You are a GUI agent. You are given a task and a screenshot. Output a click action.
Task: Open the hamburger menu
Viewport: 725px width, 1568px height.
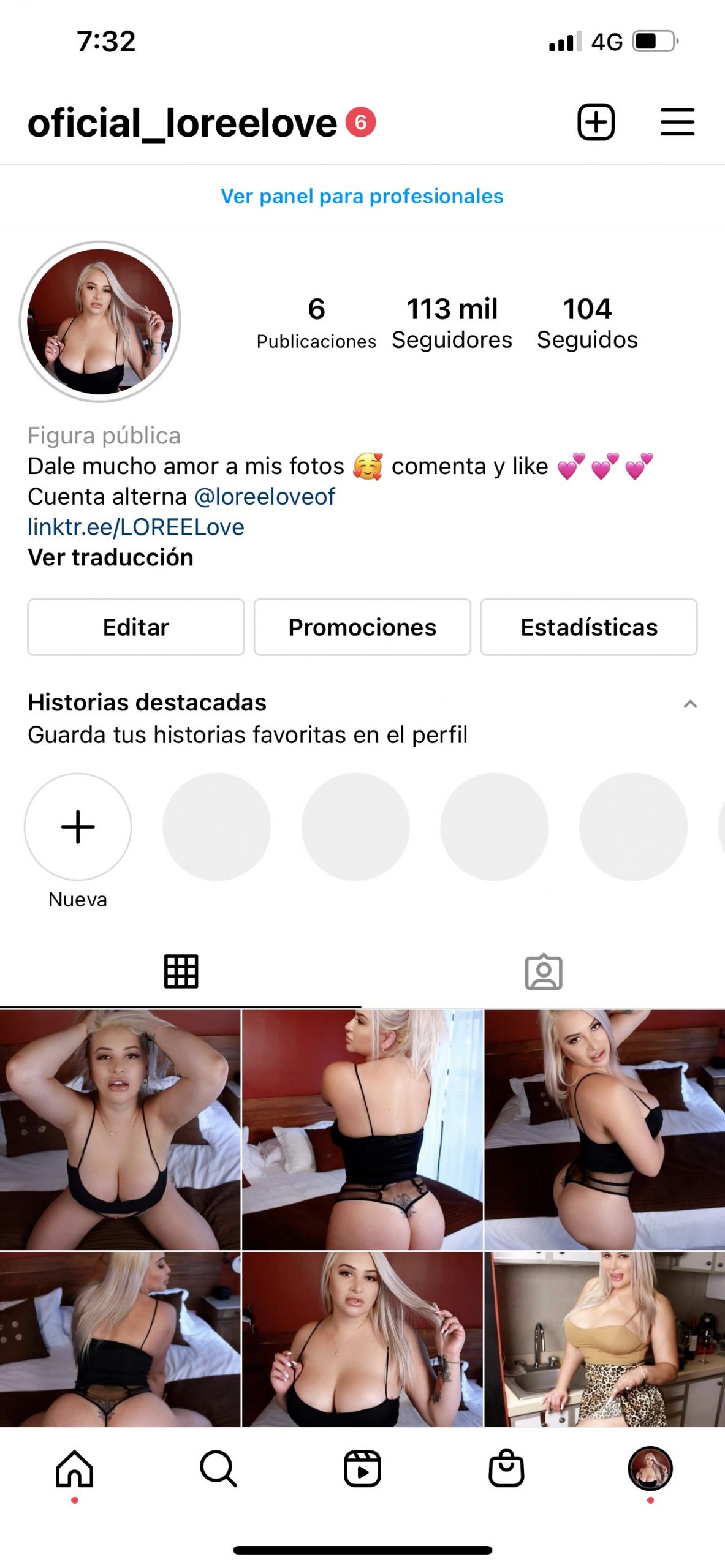677,122
